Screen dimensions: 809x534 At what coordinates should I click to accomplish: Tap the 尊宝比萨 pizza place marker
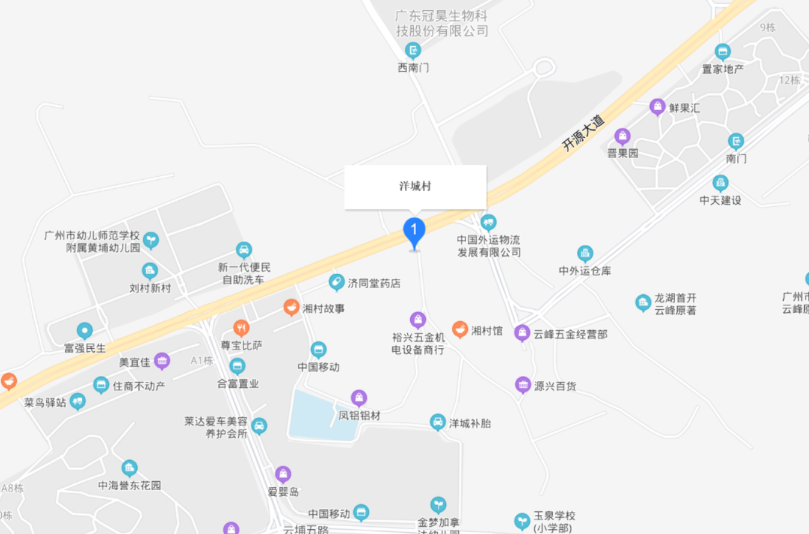tap(241, 328)
